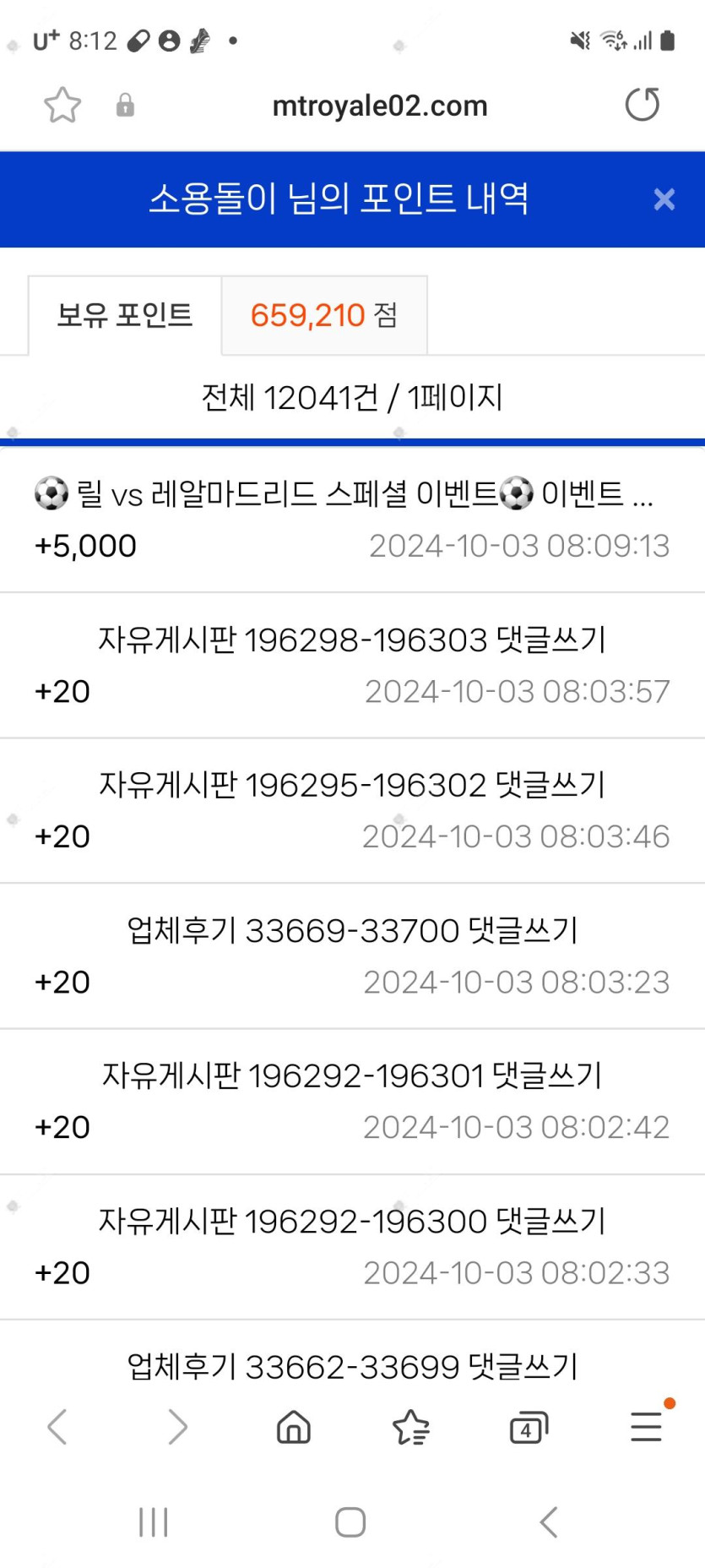Open the browser bookmarks list

(x=411, y=1427)
